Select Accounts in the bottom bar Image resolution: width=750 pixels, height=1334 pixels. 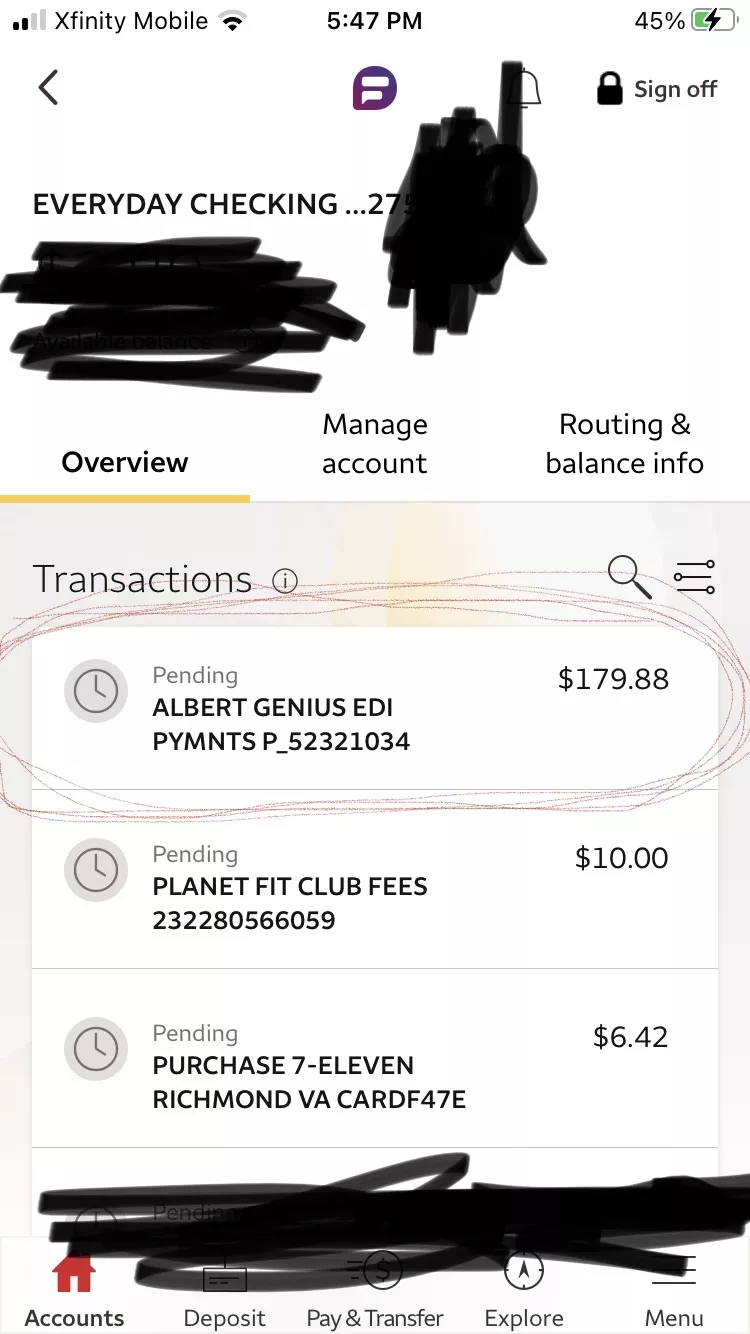tap(74, 1292)
